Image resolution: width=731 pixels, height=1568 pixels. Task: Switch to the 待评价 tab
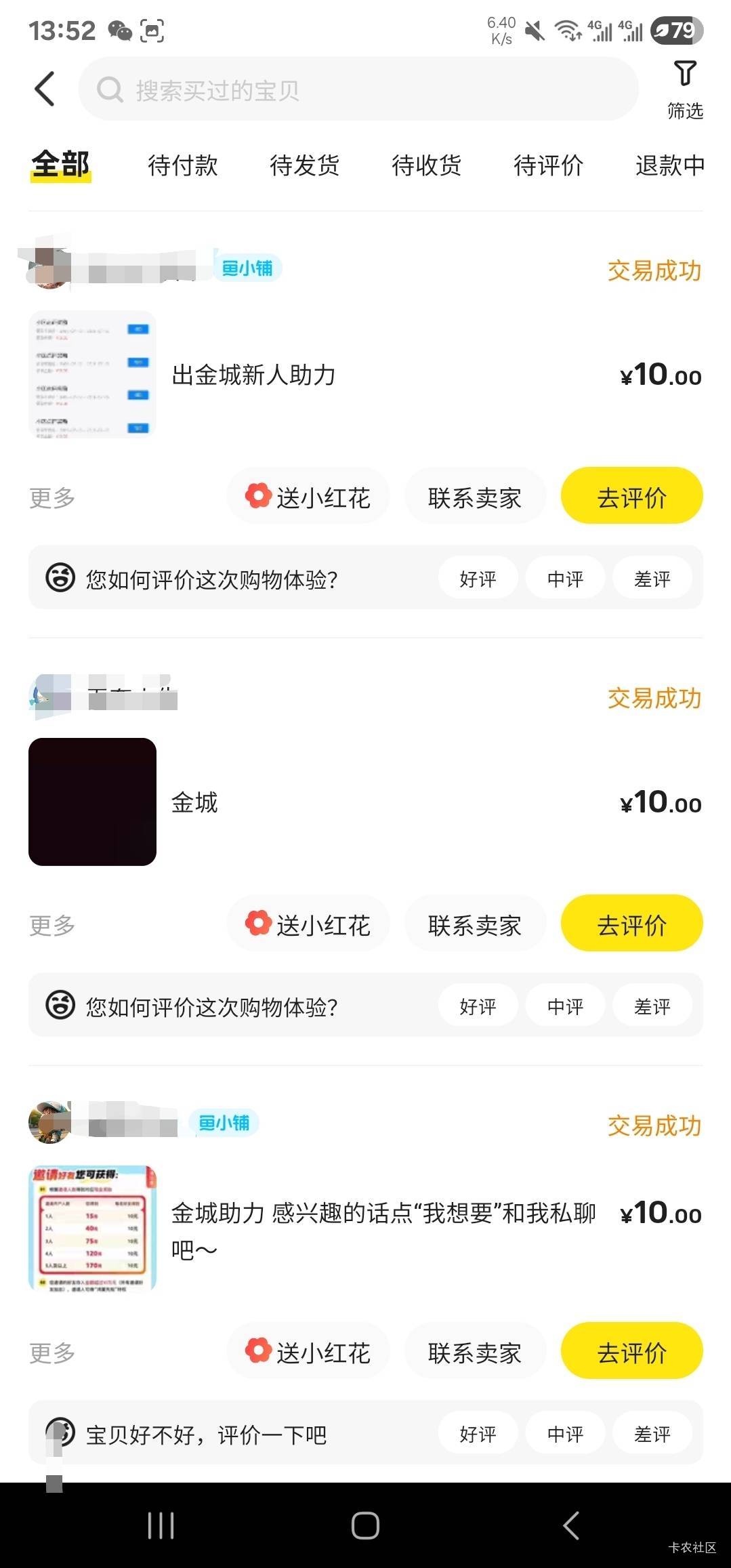(x=549, y=165)
